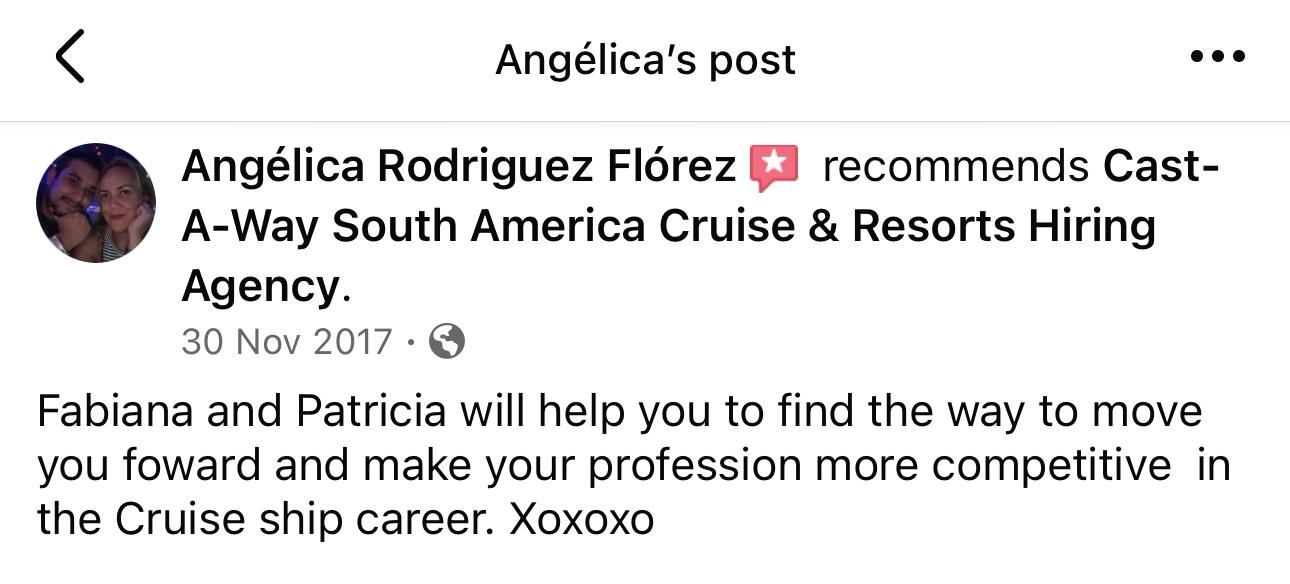Open the three-dot post options menu
This screenshot has height=584, width=1290.
1218,57
